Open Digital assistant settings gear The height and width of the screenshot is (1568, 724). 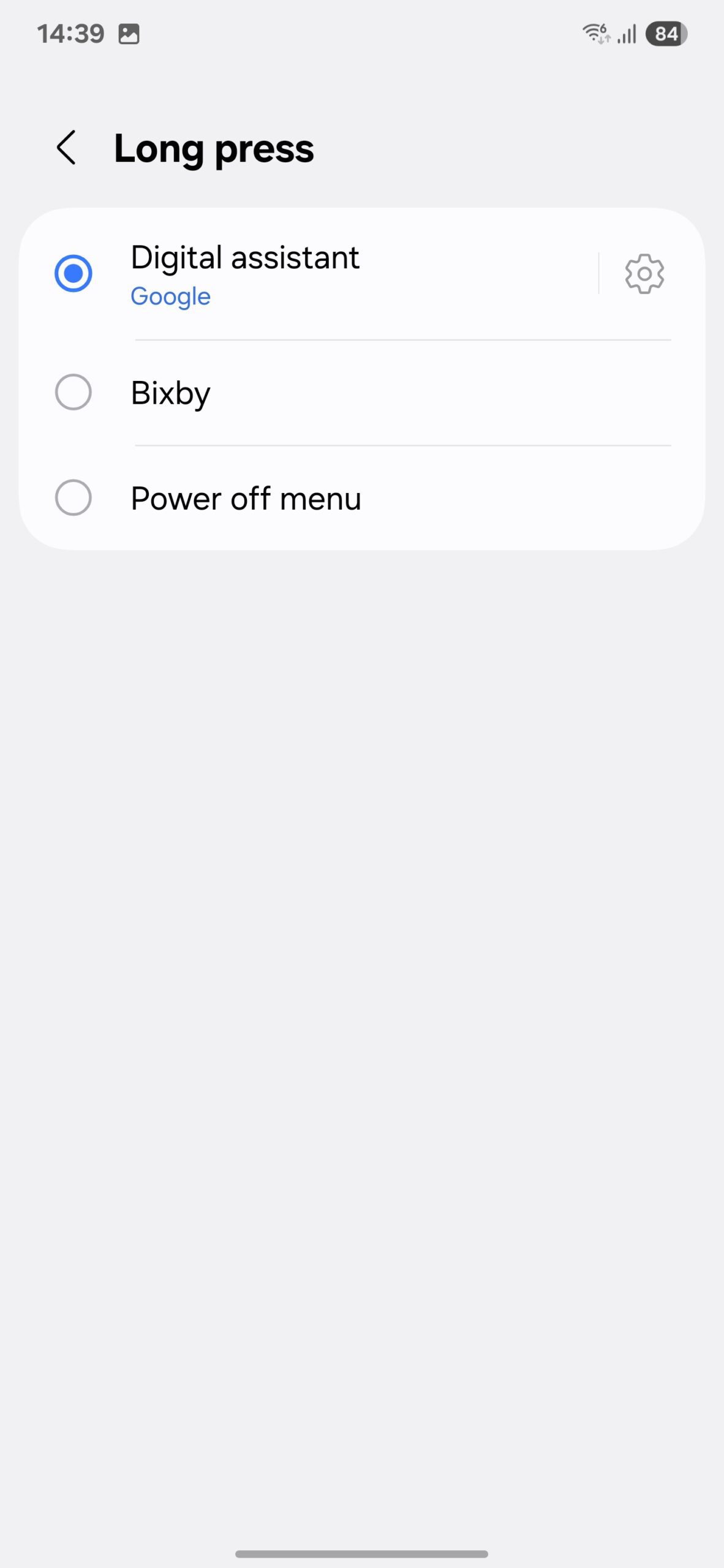pos(644,274)
